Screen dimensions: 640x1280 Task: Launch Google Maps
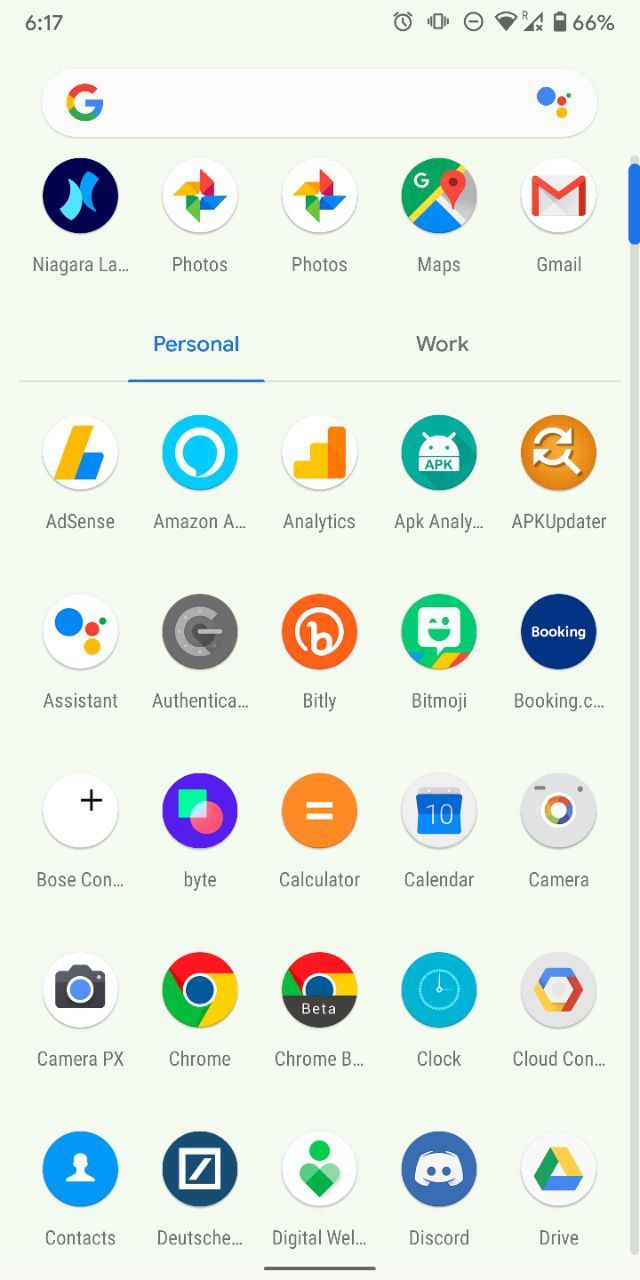click(439, 196)
